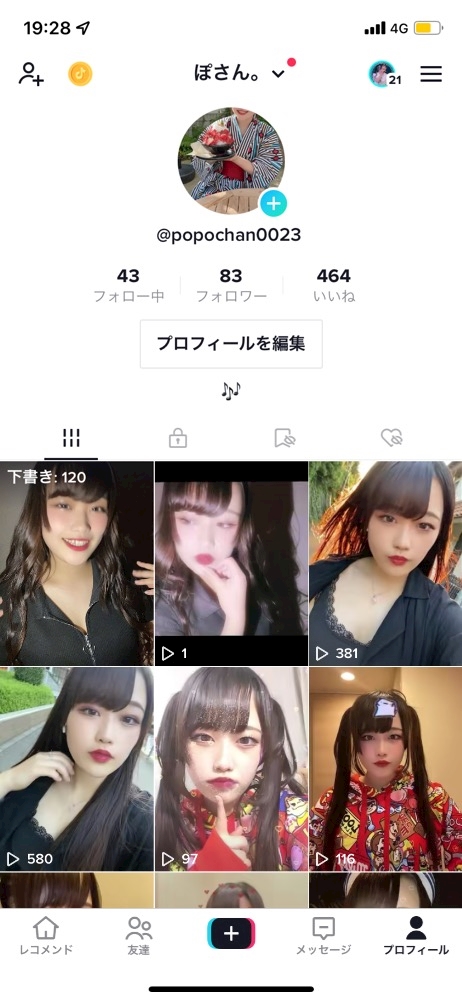462x1000 pixels.
Task: Play the video with 97 views
Action: pyautogui.click(x=231, y=768)
